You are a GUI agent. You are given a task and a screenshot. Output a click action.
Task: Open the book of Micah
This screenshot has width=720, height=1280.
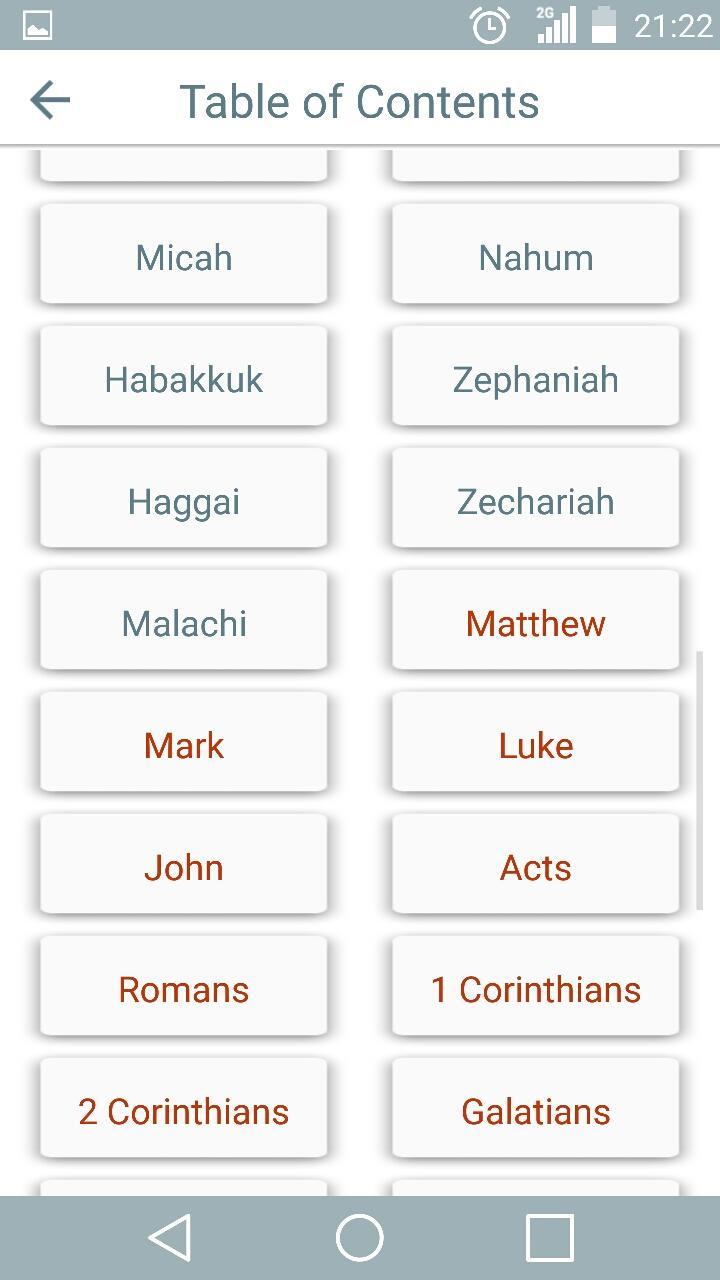[x=184, y=257]
